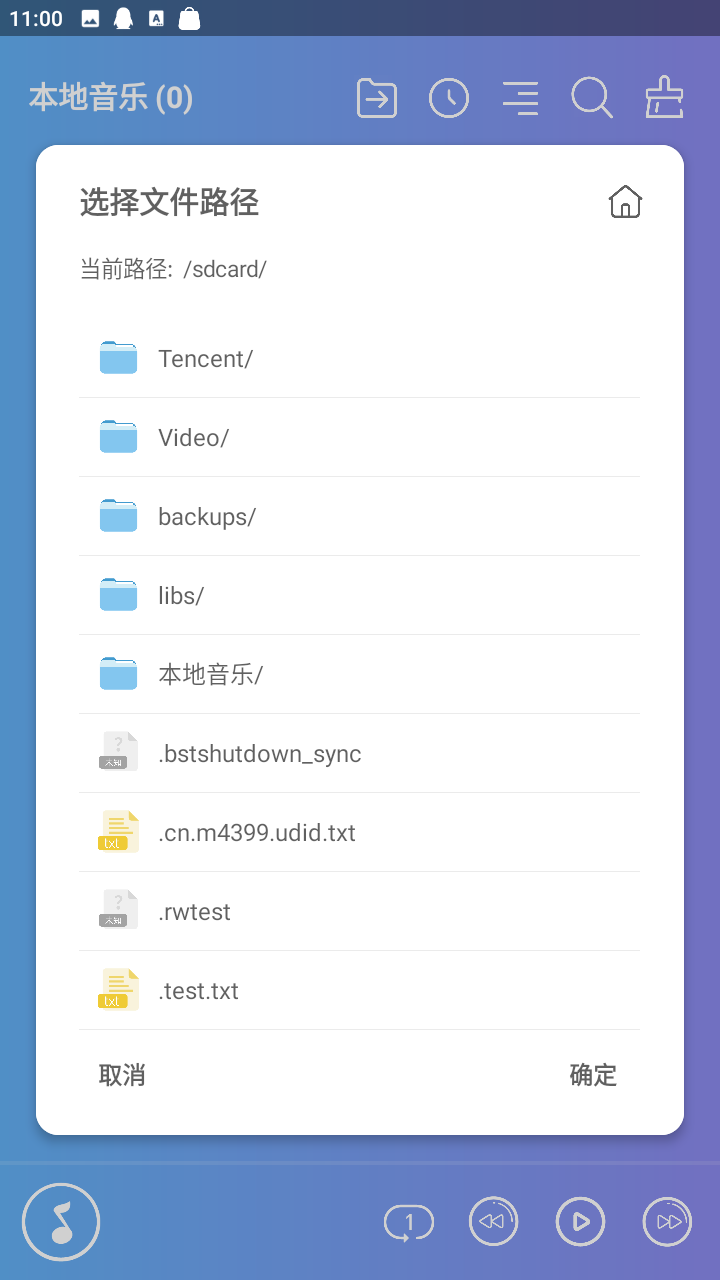The height and width of the screenshot is (1280, 720).
Task: Open the backups/ folder
Action: point(360,516)
